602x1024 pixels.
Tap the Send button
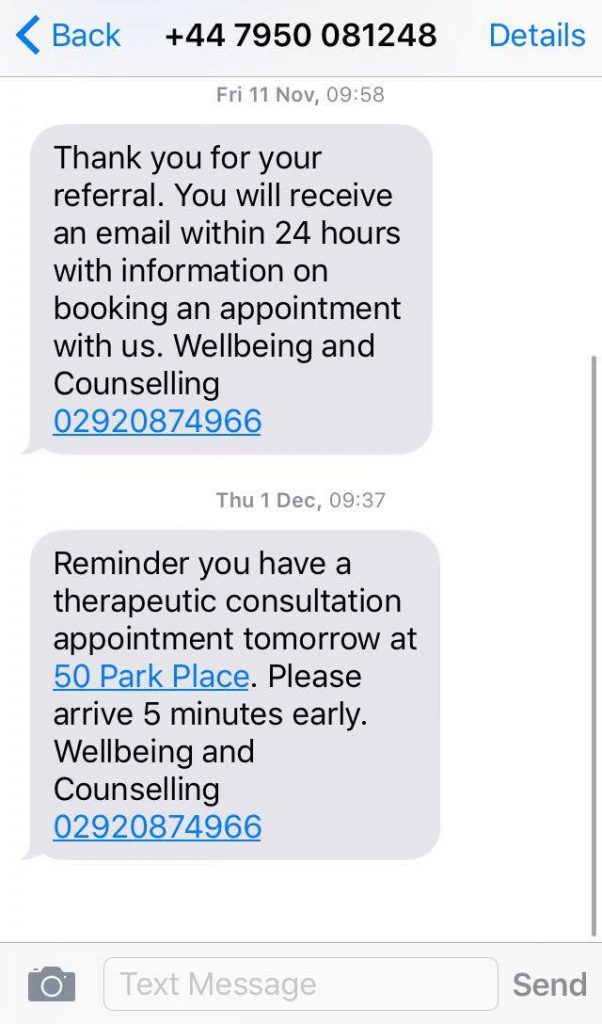tap(549, 984)
